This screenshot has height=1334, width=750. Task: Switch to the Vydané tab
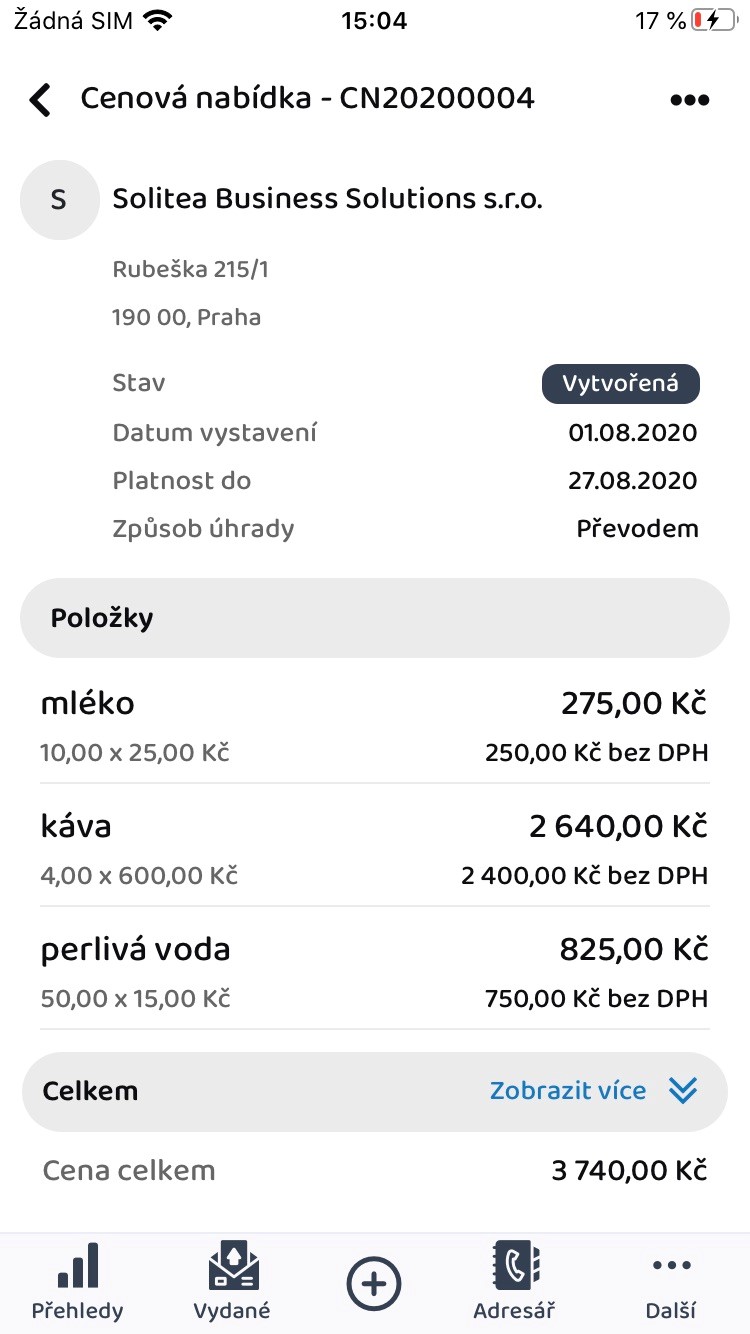[232, 1282]
